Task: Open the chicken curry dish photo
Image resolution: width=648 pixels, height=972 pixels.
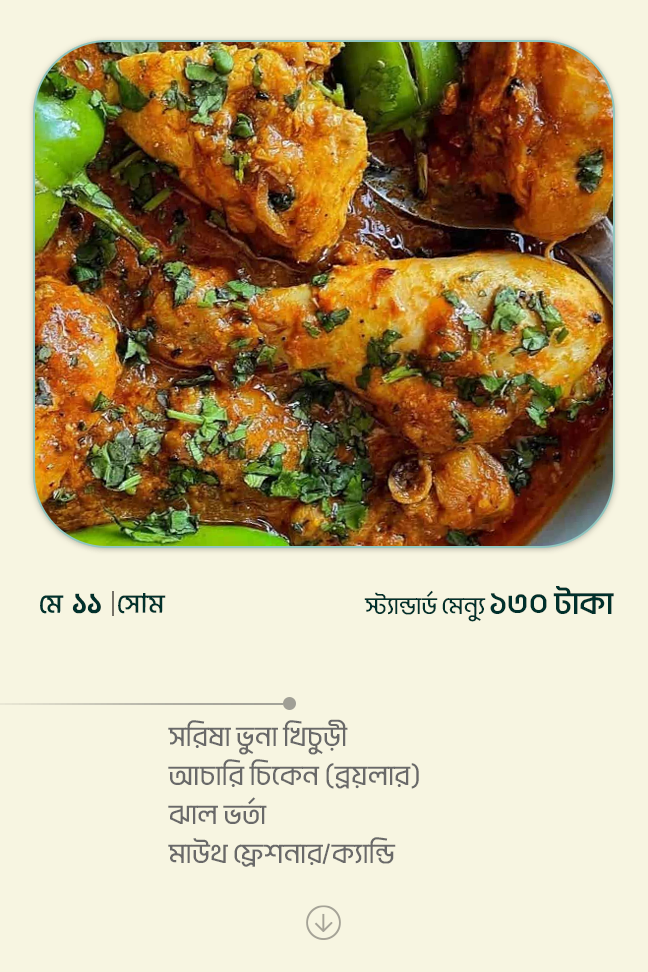Action: (324, 294)
